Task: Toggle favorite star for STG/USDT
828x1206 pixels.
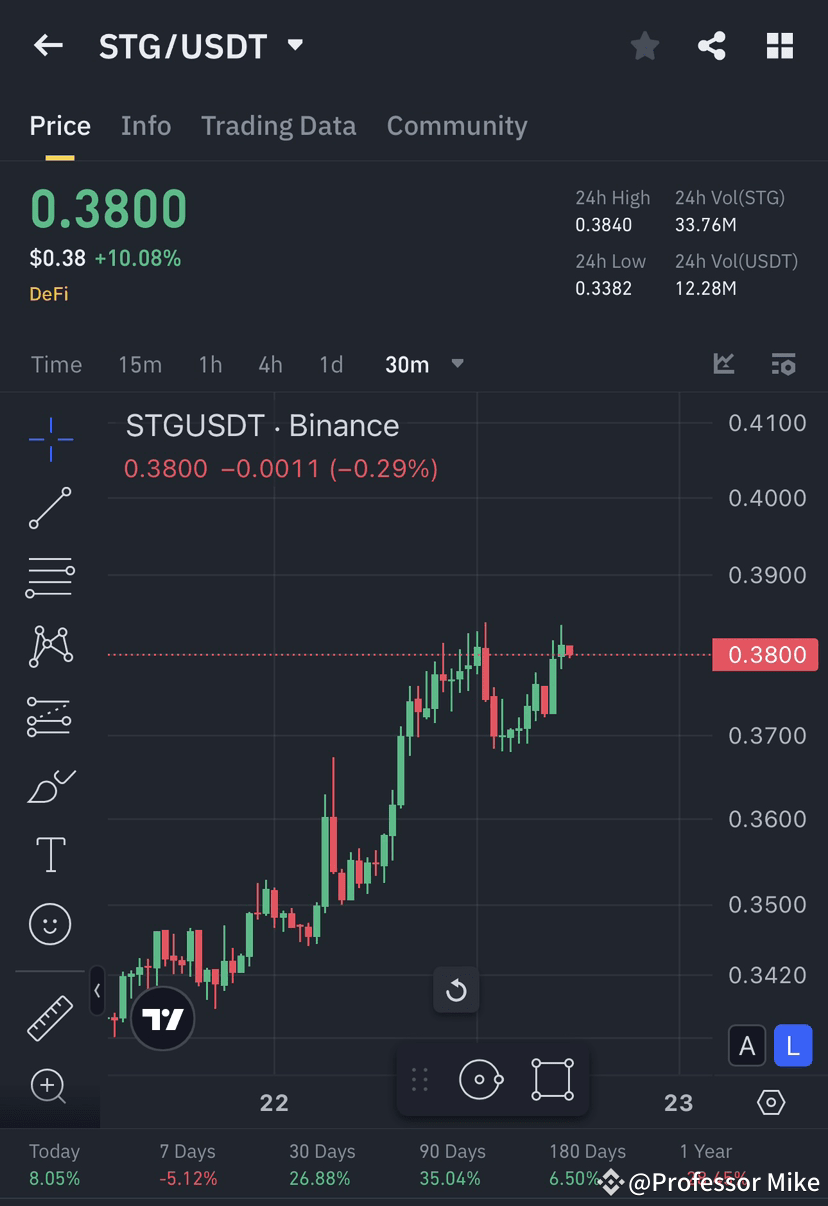Action: (x=644, y=45)
